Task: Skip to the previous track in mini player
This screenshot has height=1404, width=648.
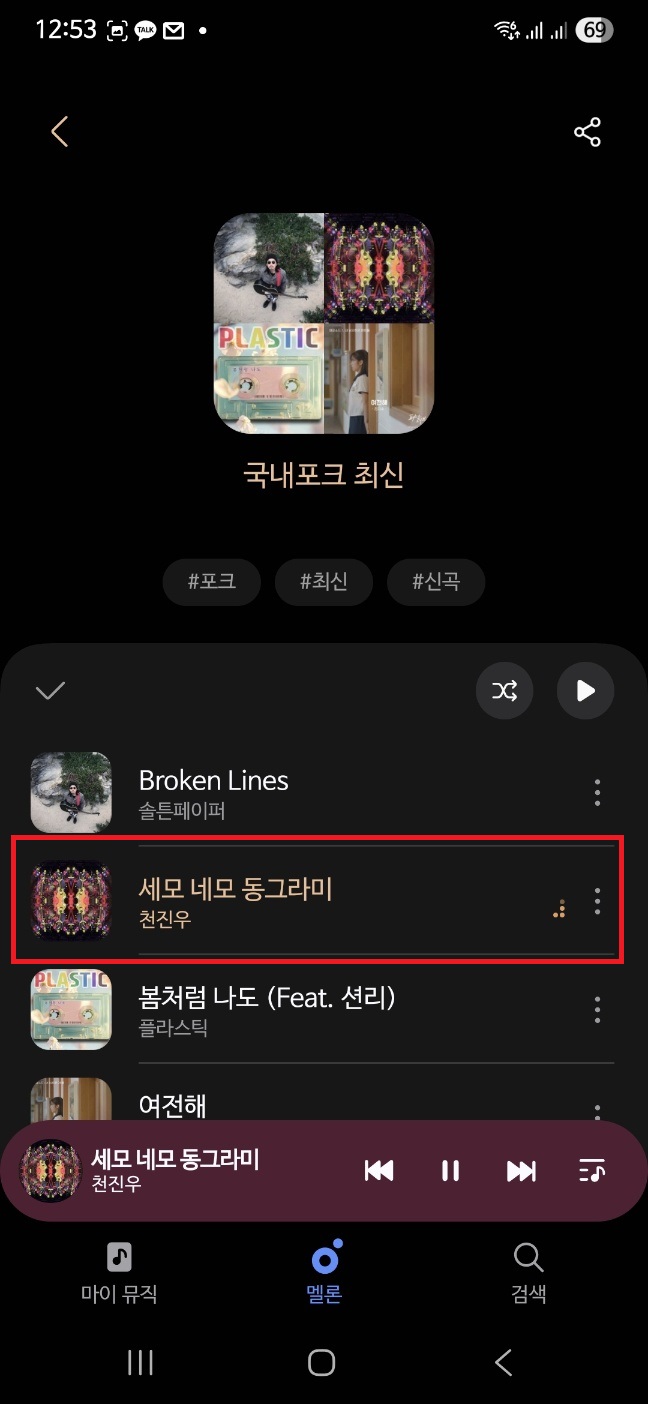Action: 379,1171
